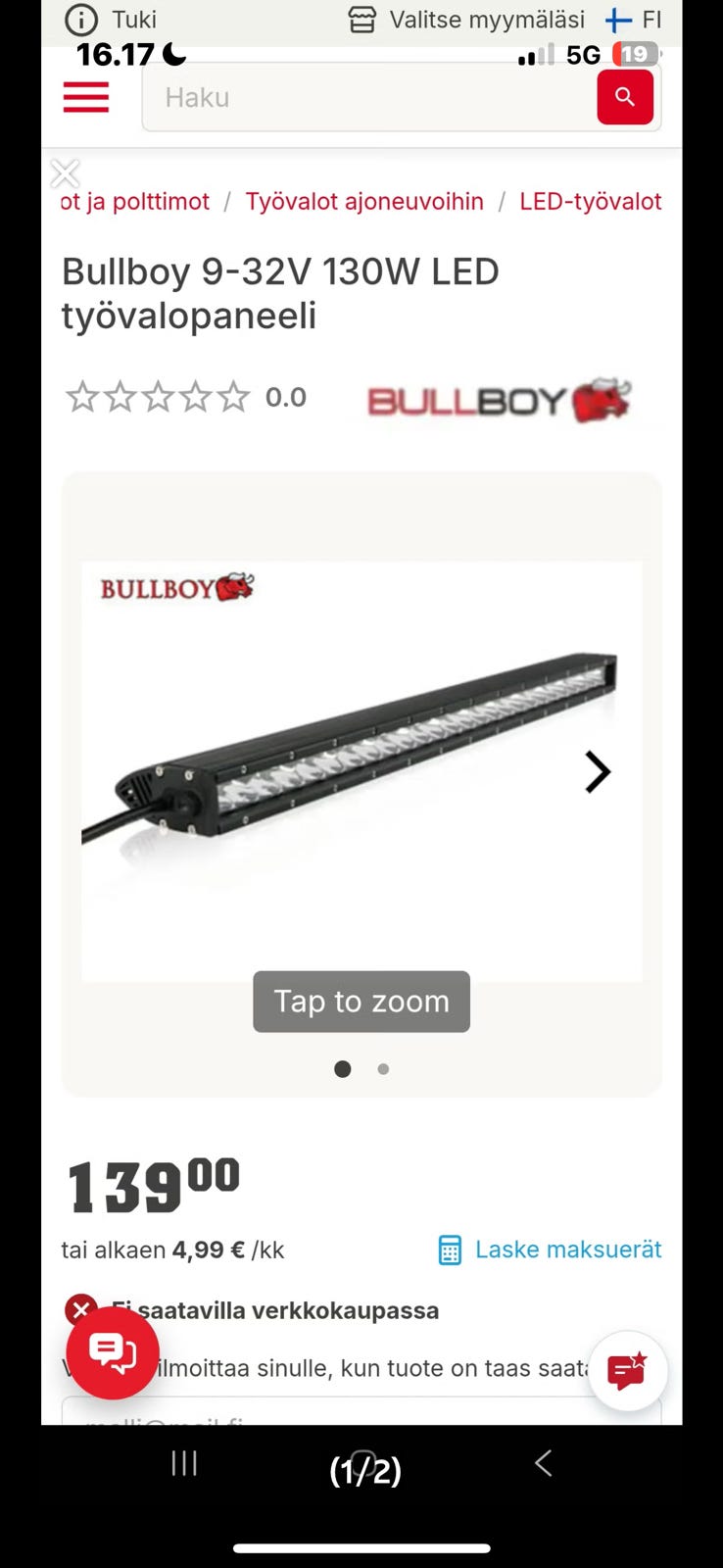
Task: Open the hamburger menu
Action: (x=86, y=97)
